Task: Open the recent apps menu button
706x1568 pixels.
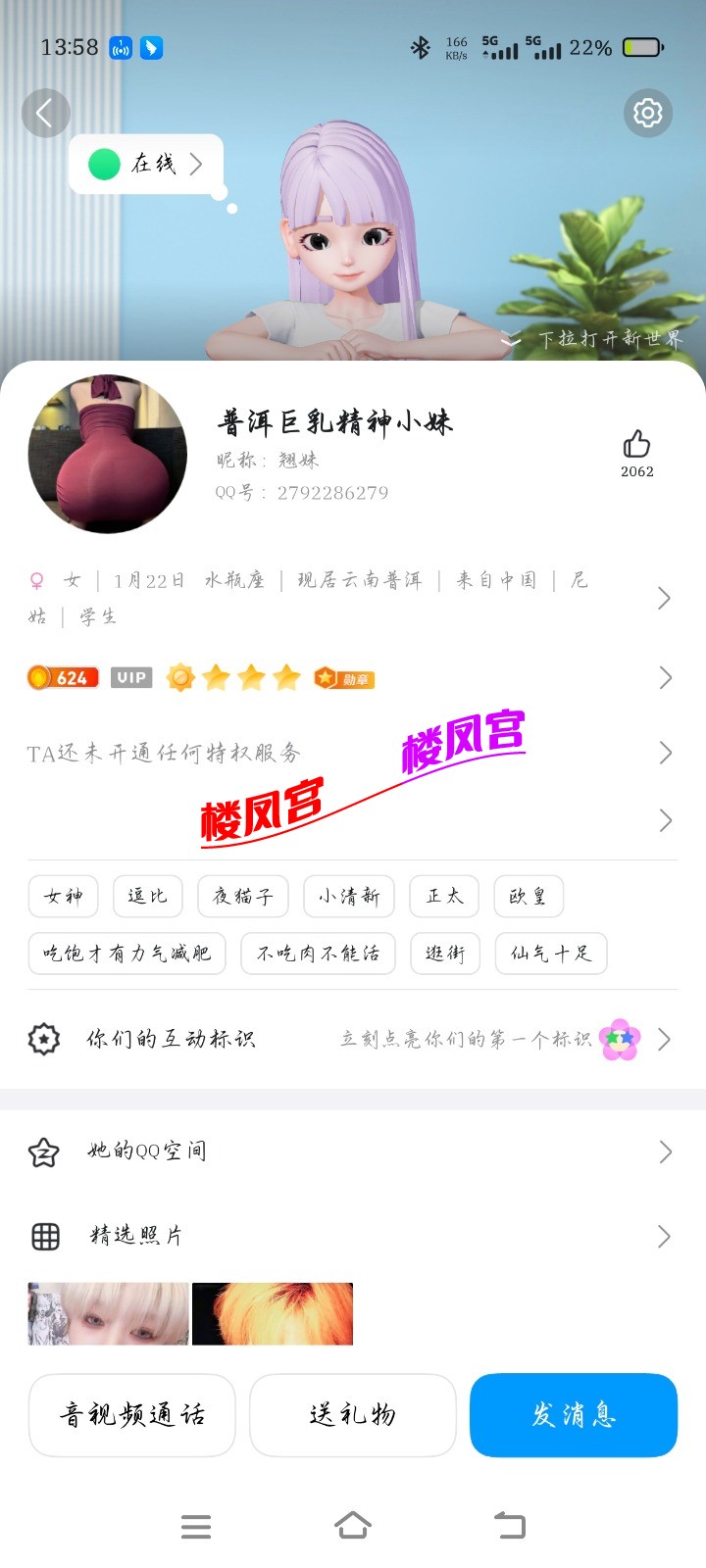Action: [x=196, y=1526]
